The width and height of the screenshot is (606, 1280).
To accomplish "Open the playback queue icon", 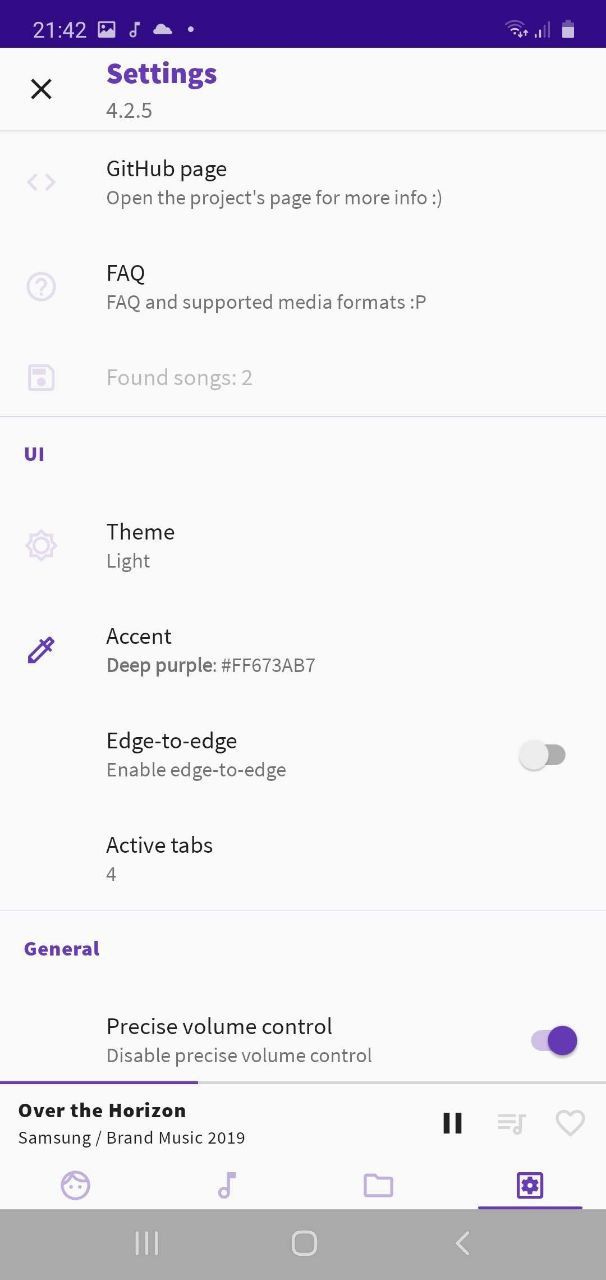I will coord(511,1123).
